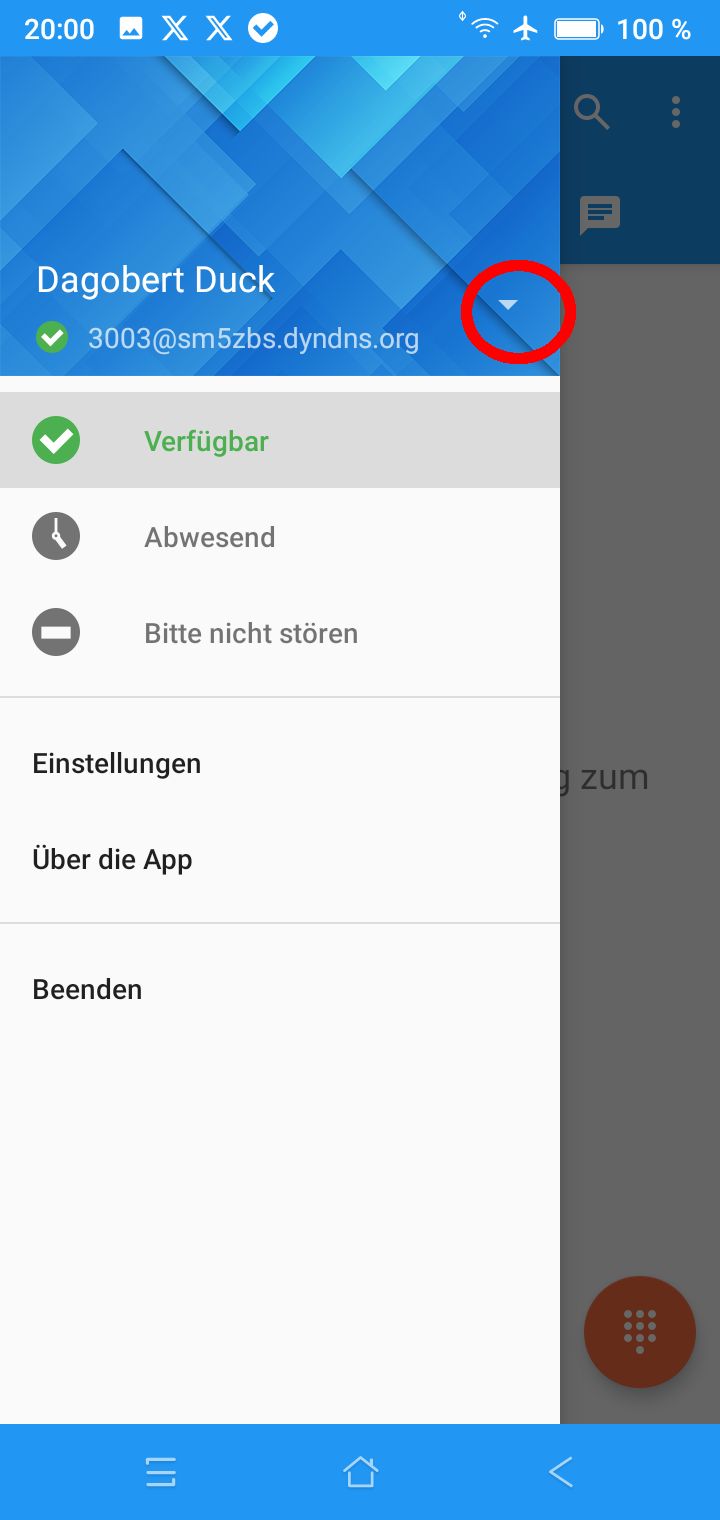The width and height of the screenshot is (720, 1520).
Task: Open Einstellungen
Action: 117,763
